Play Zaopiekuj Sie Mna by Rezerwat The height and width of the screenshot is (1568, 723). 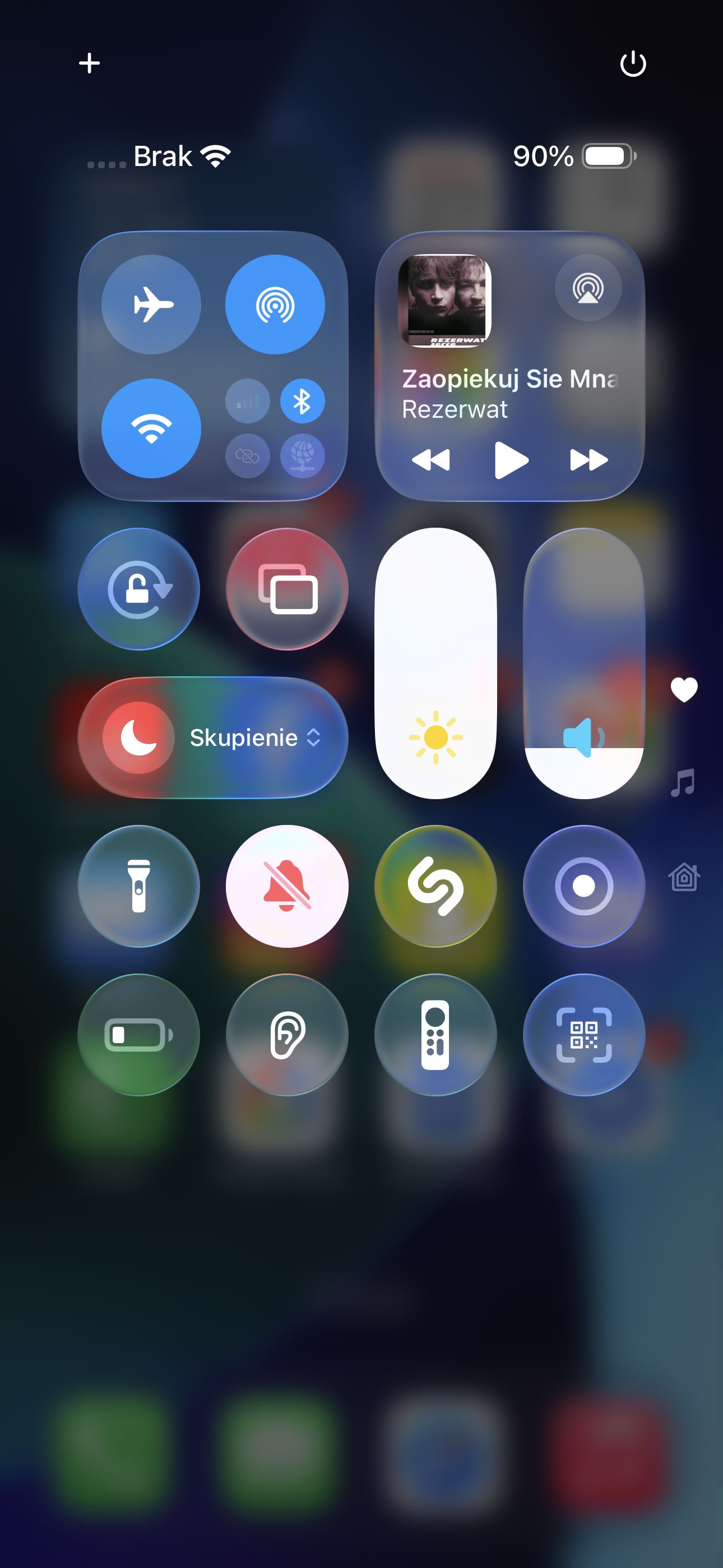point(511,460)
